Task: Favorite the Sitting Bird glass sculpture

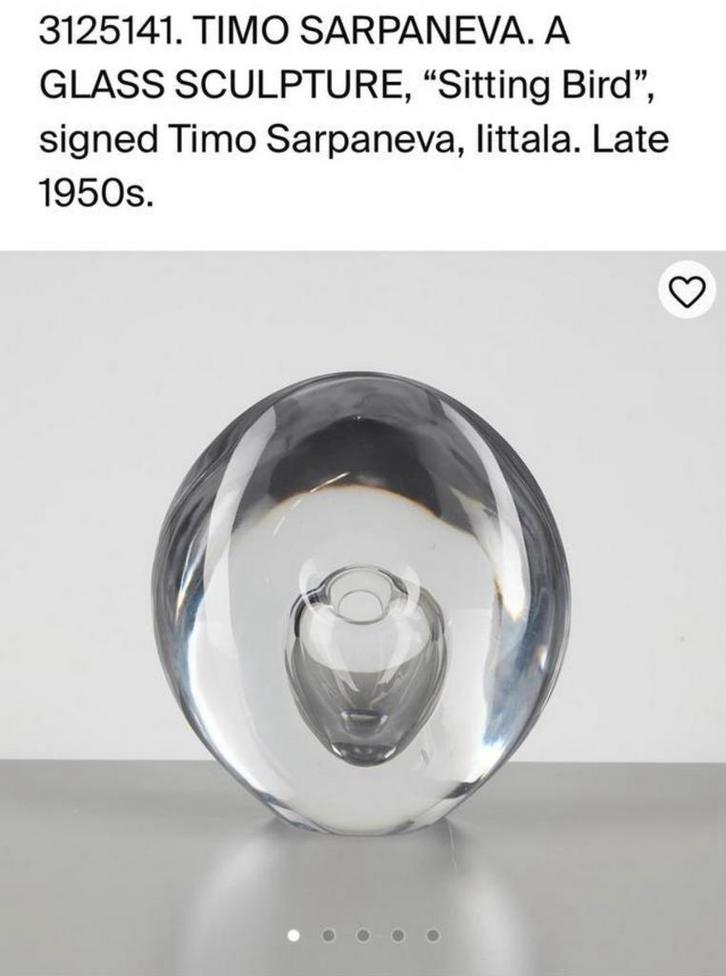Action: (686, 291)
